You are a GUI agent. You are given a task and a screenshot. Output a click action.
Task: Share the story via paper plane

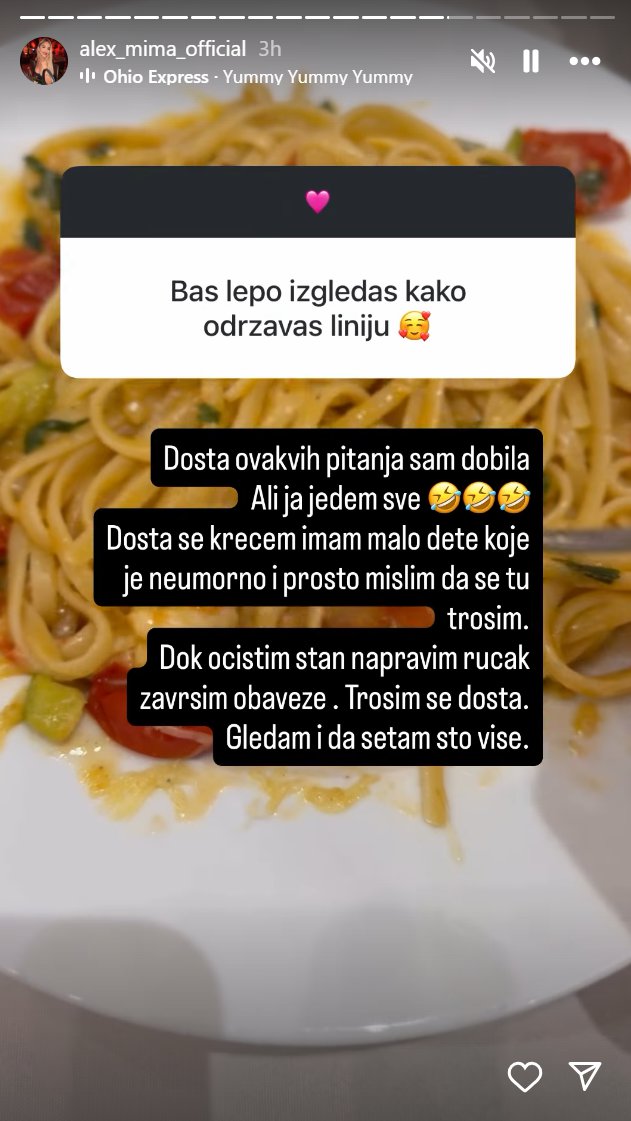click(585, 1076)
